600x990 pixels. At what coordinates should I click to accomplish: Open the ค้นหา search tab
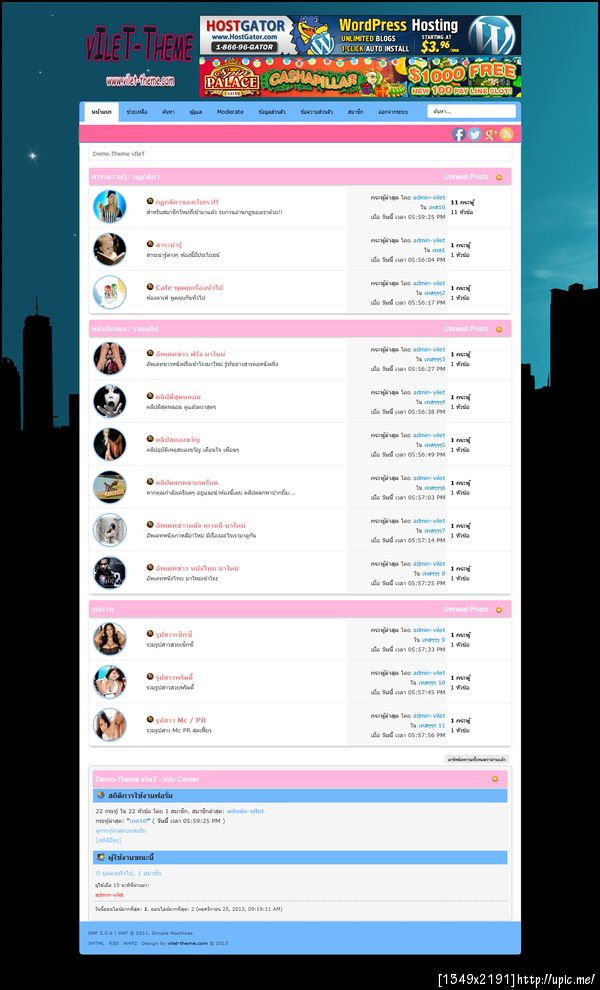coord(167,112)
